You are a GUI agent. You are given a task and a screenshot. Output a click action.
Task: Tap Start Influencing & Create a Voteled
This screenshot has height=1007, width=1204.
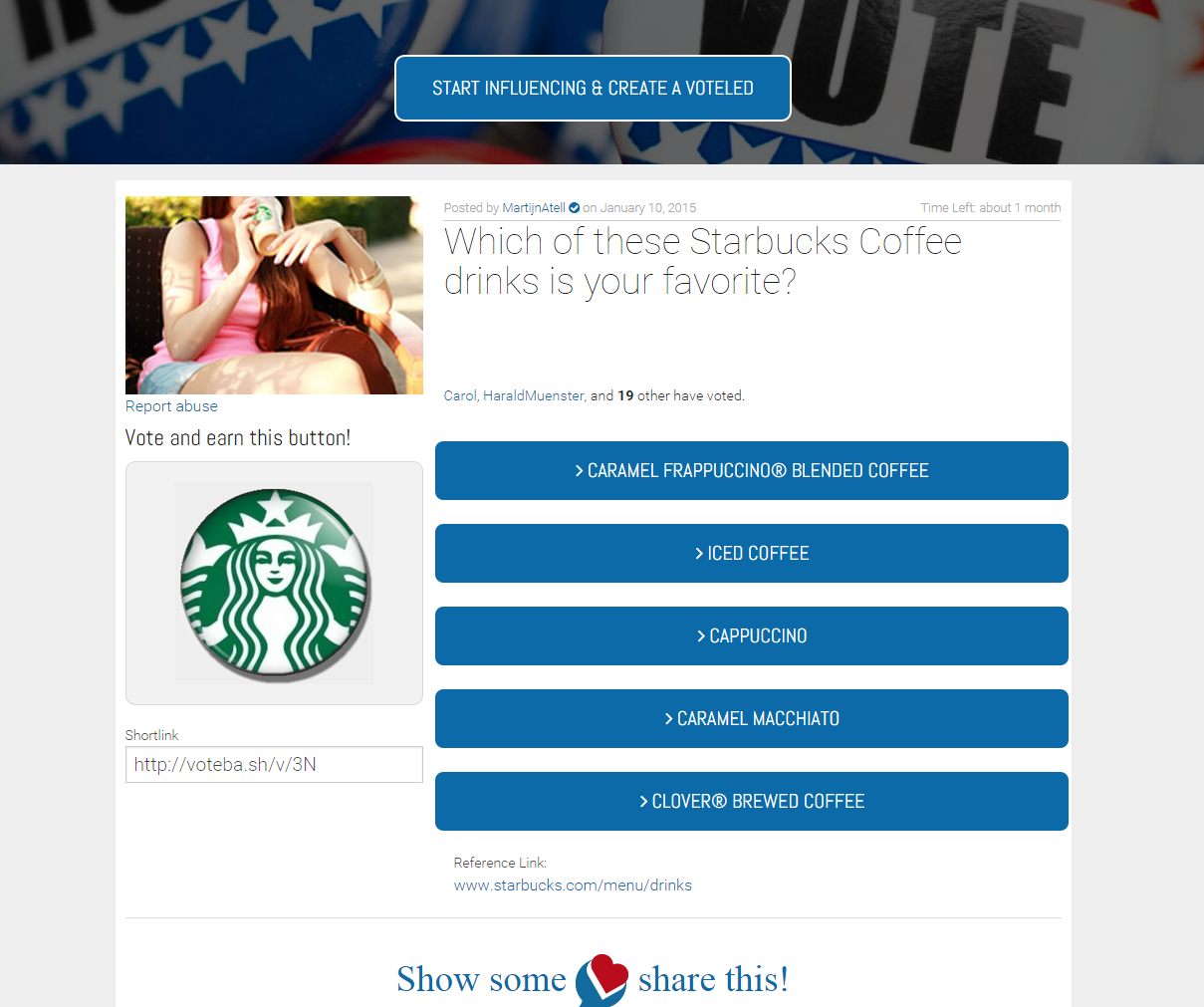coord(593,89)
